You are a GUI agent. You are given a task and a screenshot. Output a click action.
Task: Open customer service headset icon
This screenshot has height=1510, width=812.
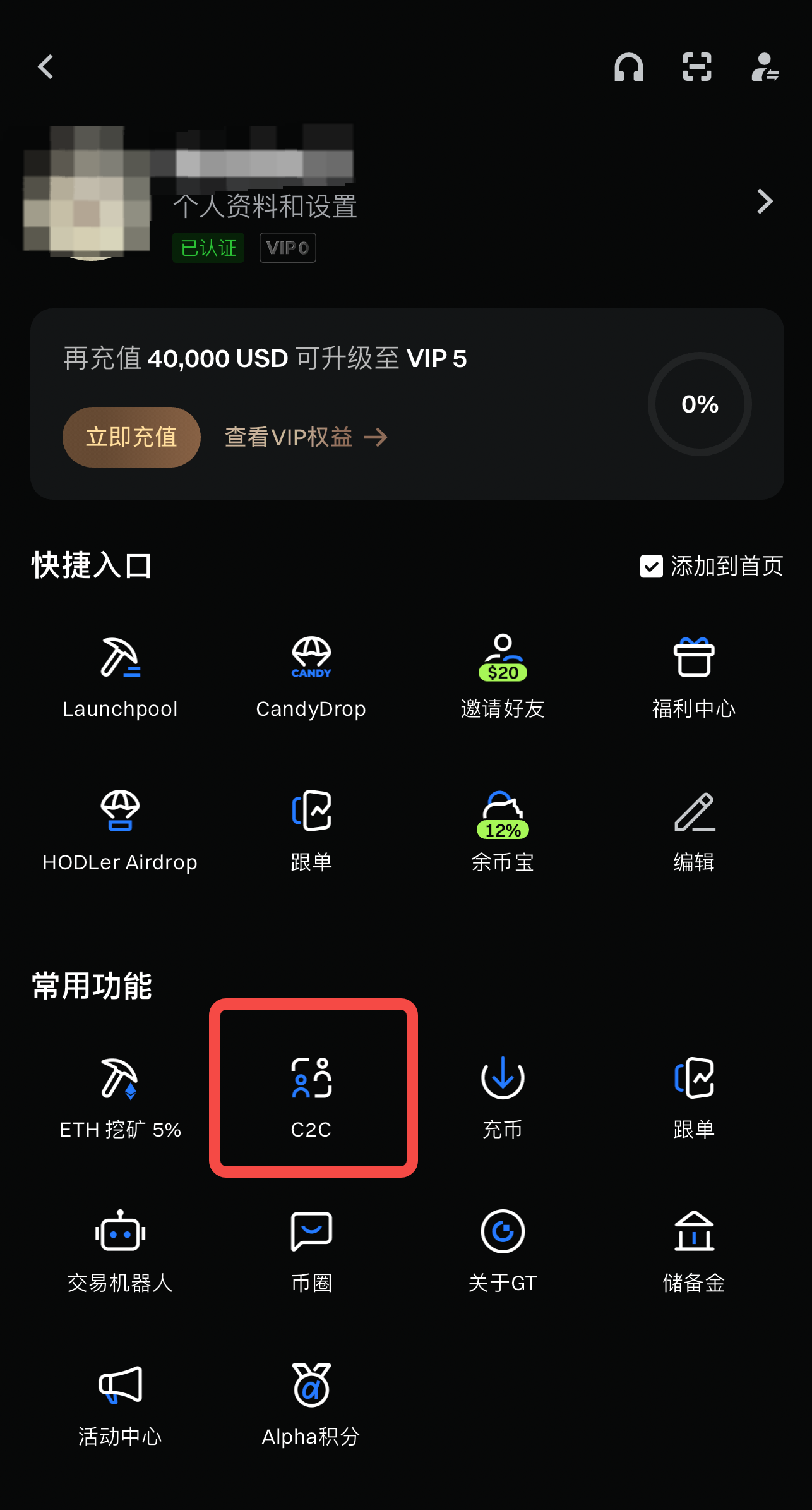(x=629, y=68)
